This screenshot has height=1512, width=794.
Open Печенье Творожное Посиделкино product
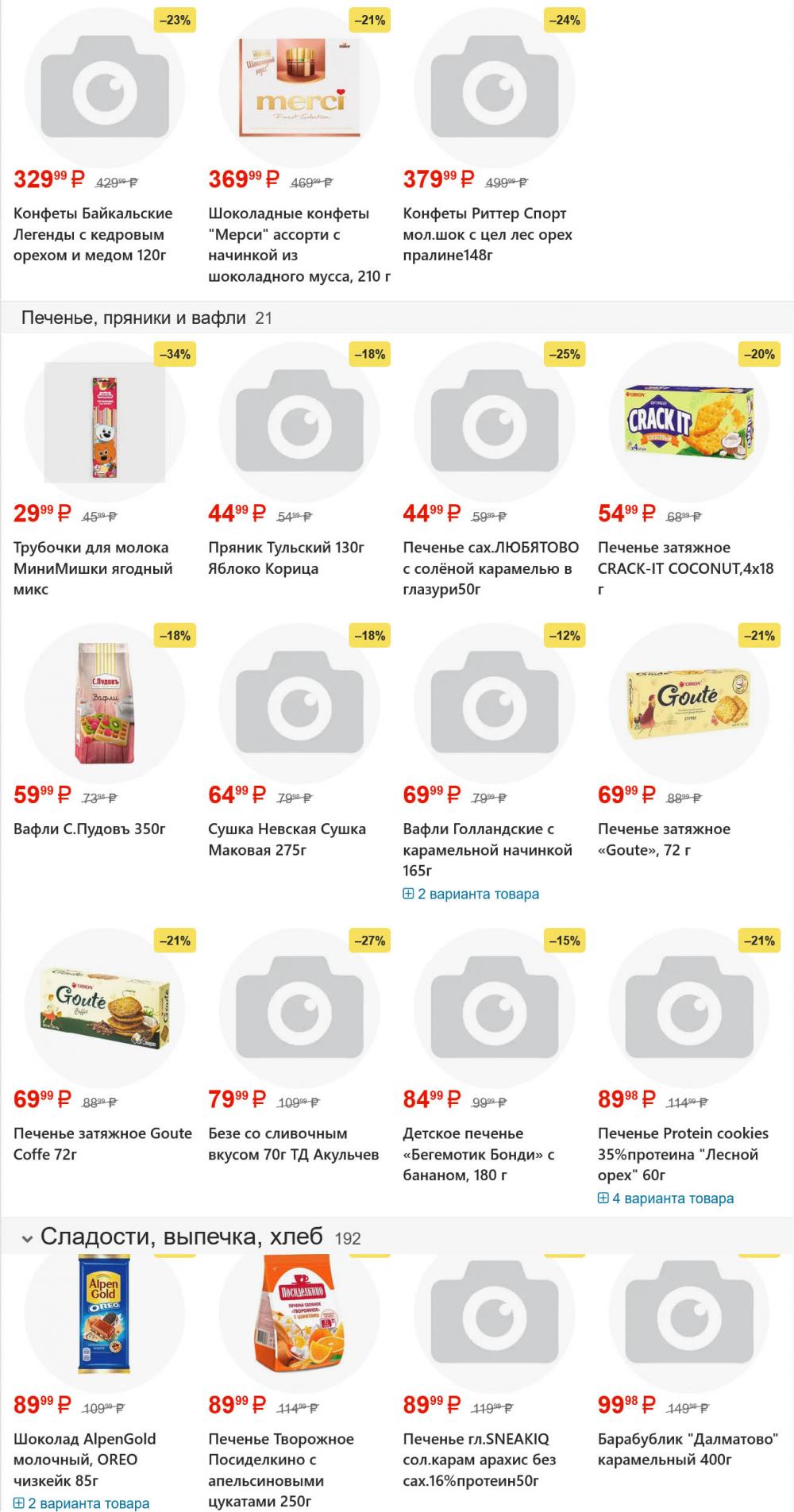(281, 1470)
